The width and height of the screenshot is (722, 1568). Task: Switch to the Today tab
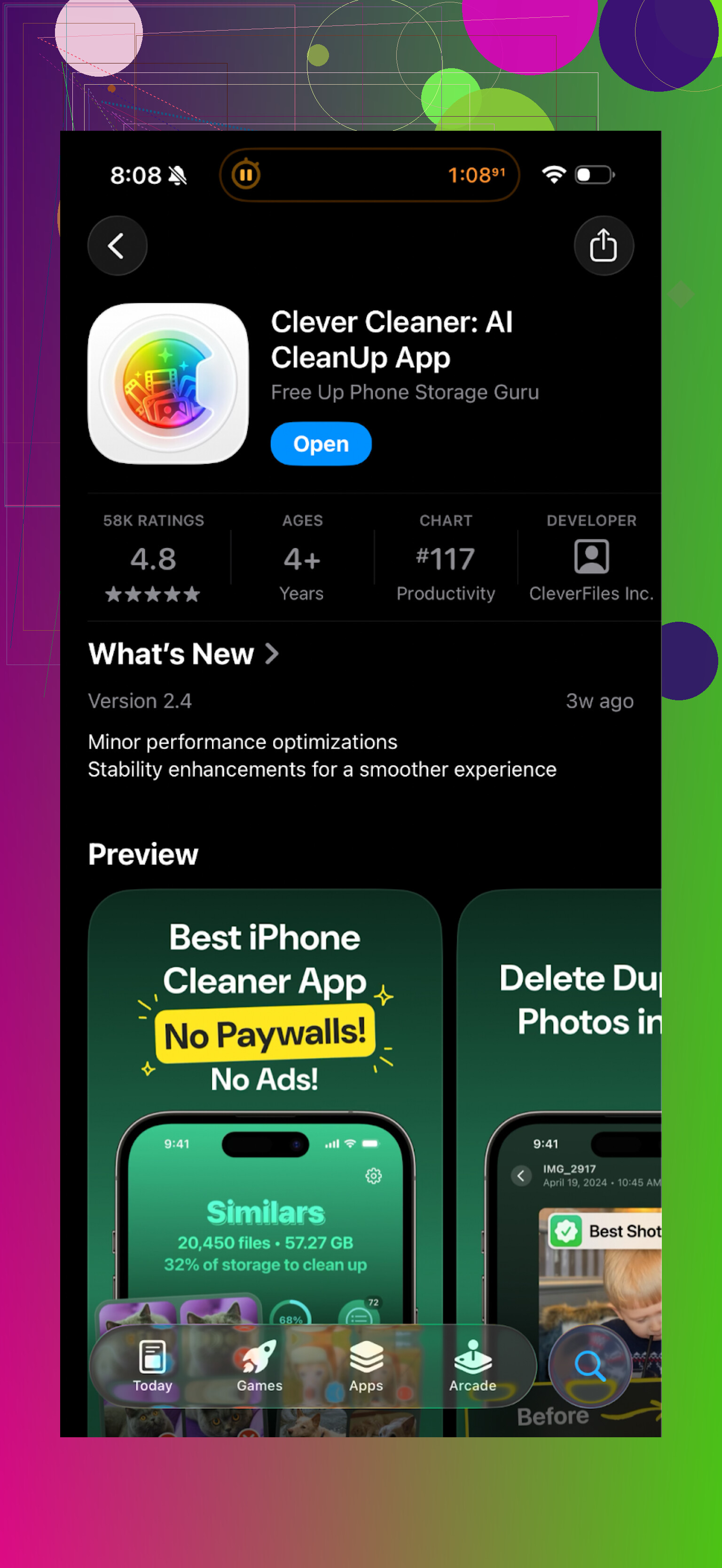coord(153,1366)
